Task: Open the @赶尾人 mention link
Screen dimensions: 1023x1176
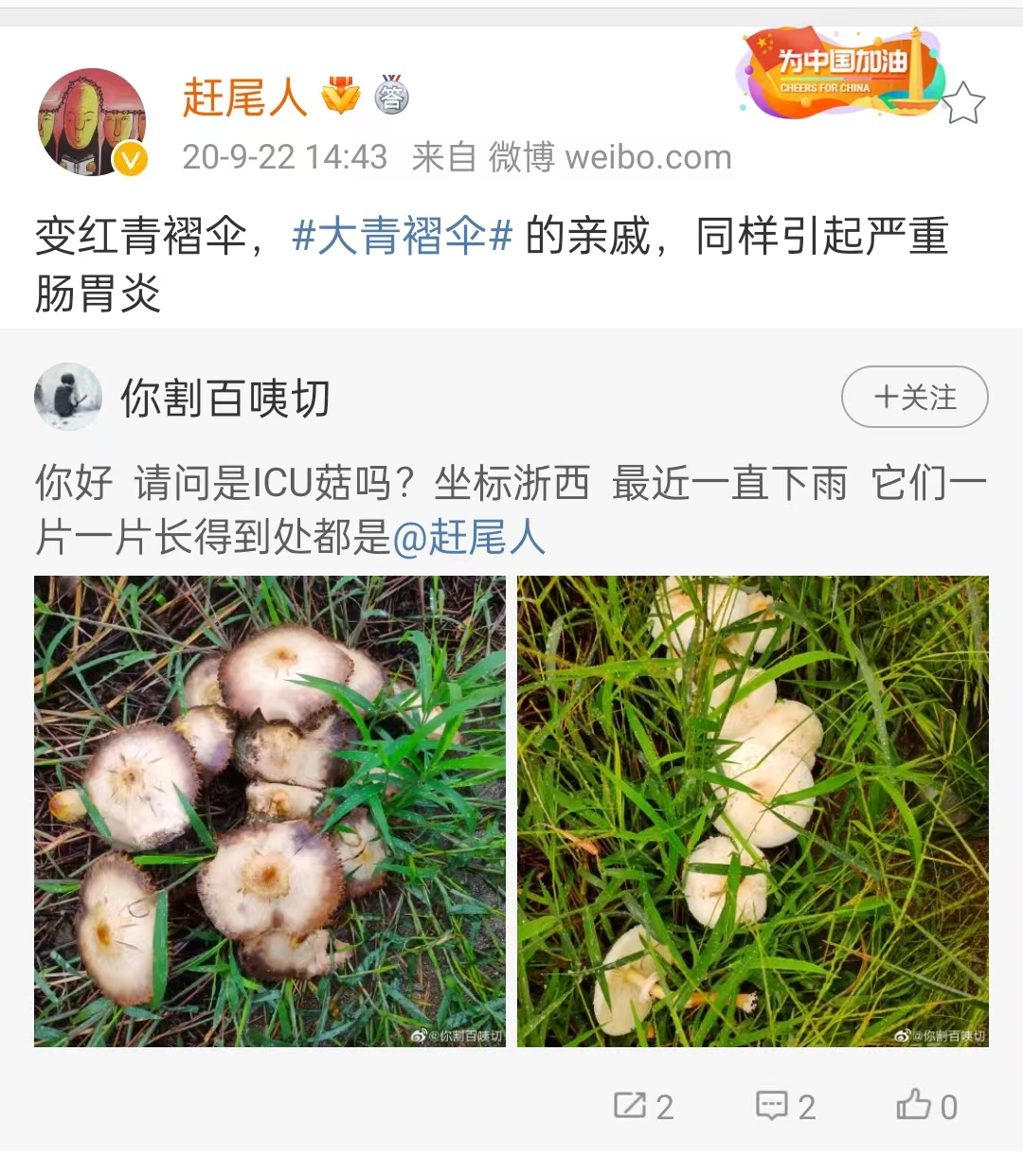Action: 469,538
